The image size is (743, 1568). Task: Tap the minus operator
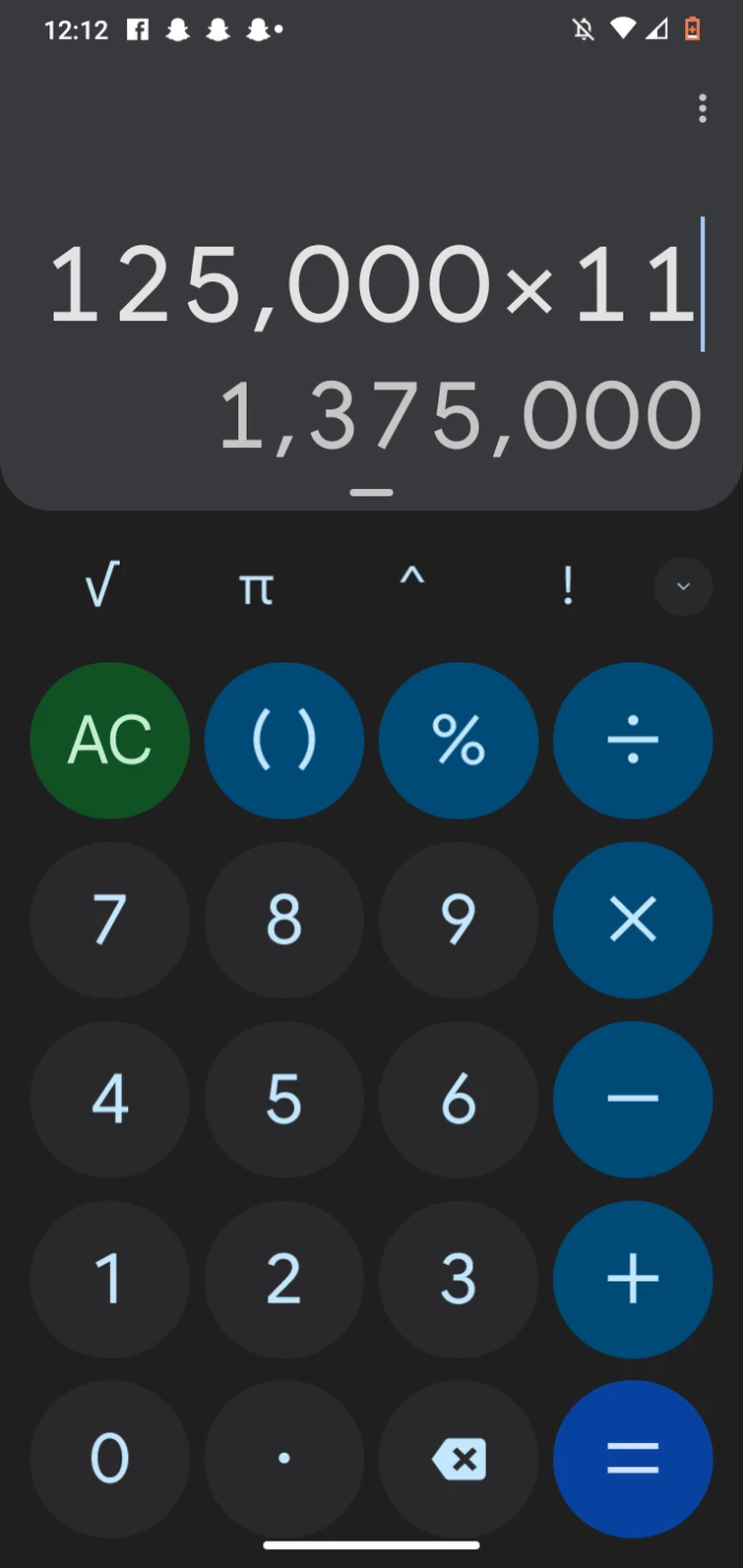pos(633,1100)
